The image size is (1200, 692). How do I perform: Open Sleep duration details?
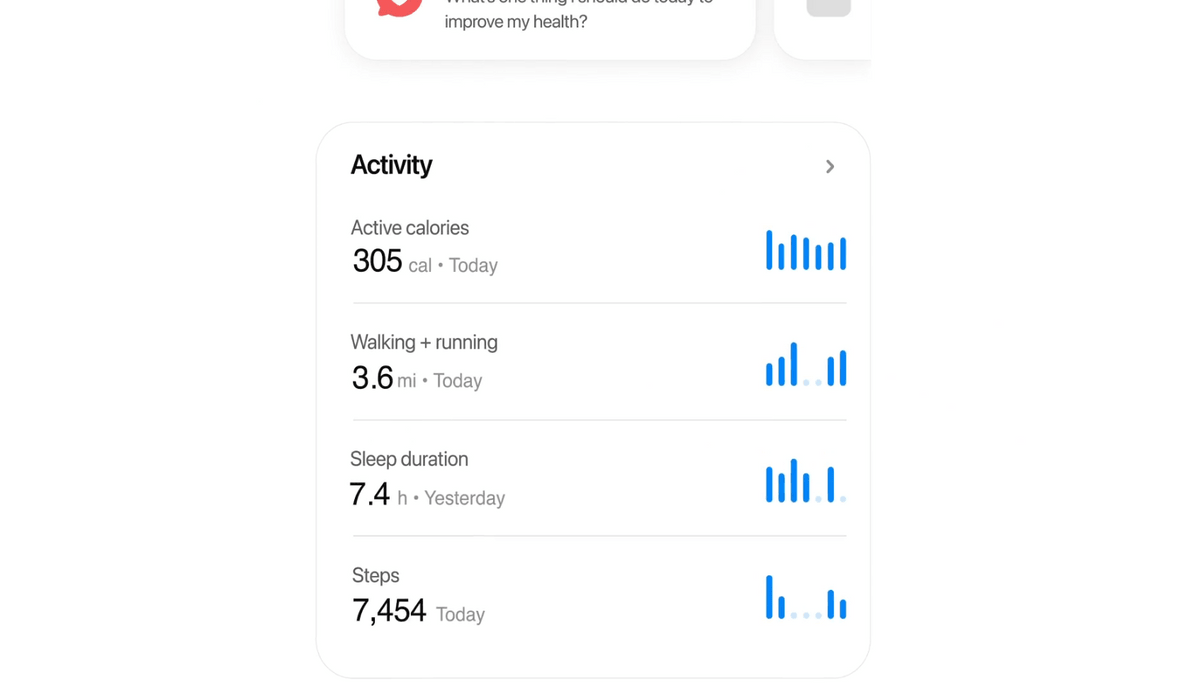(x=598, y=478)
